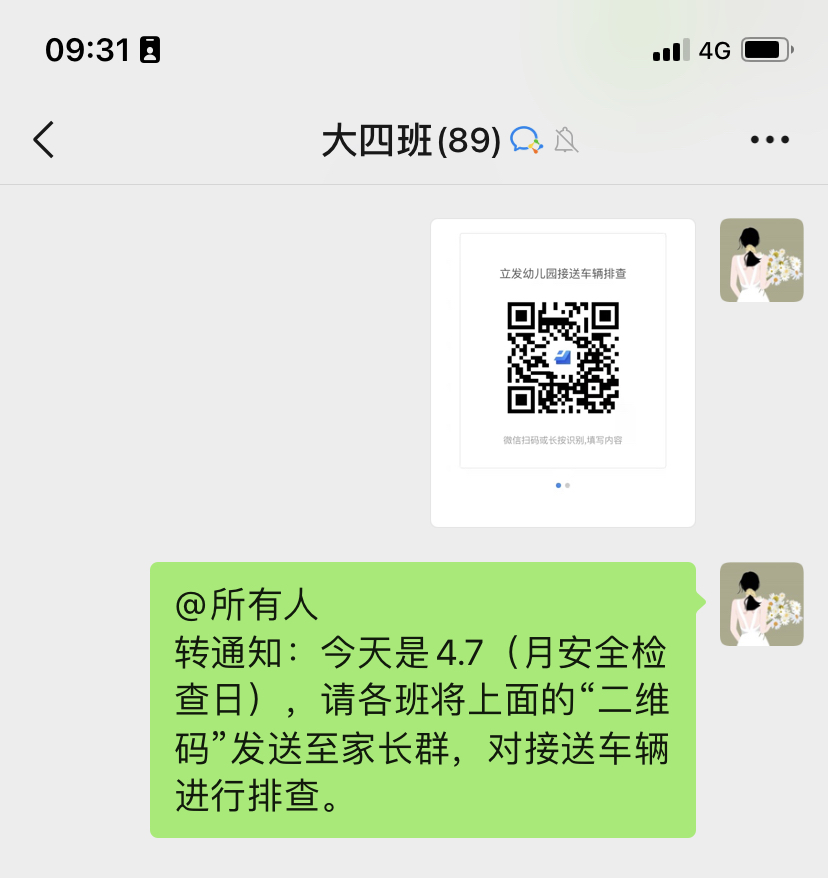Screen dimensions: 828x878
Task: Go back from the 大四班 chat
Action: tap(44, 140)
